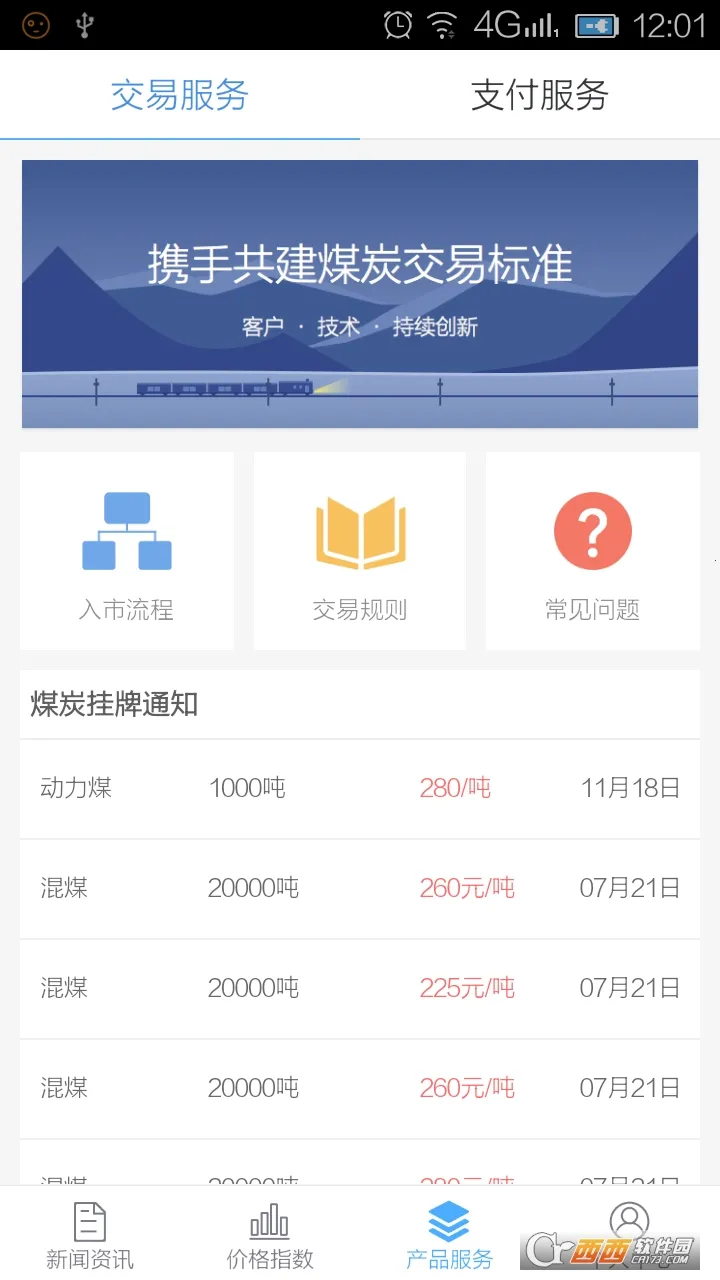
Task: Switch to the 支付服务 tab
Action: coord(540,96)
